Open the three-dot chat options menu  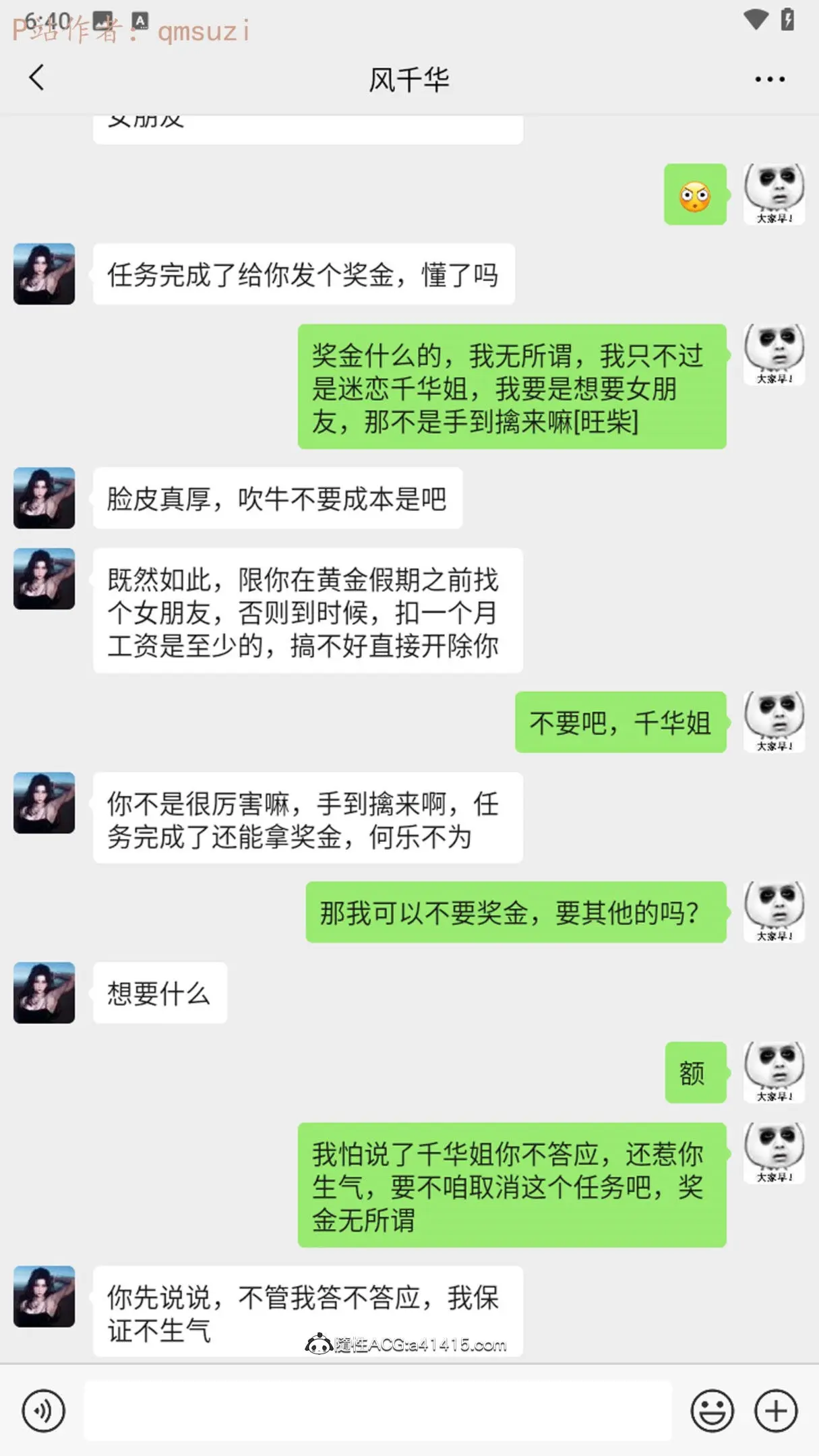770,80
